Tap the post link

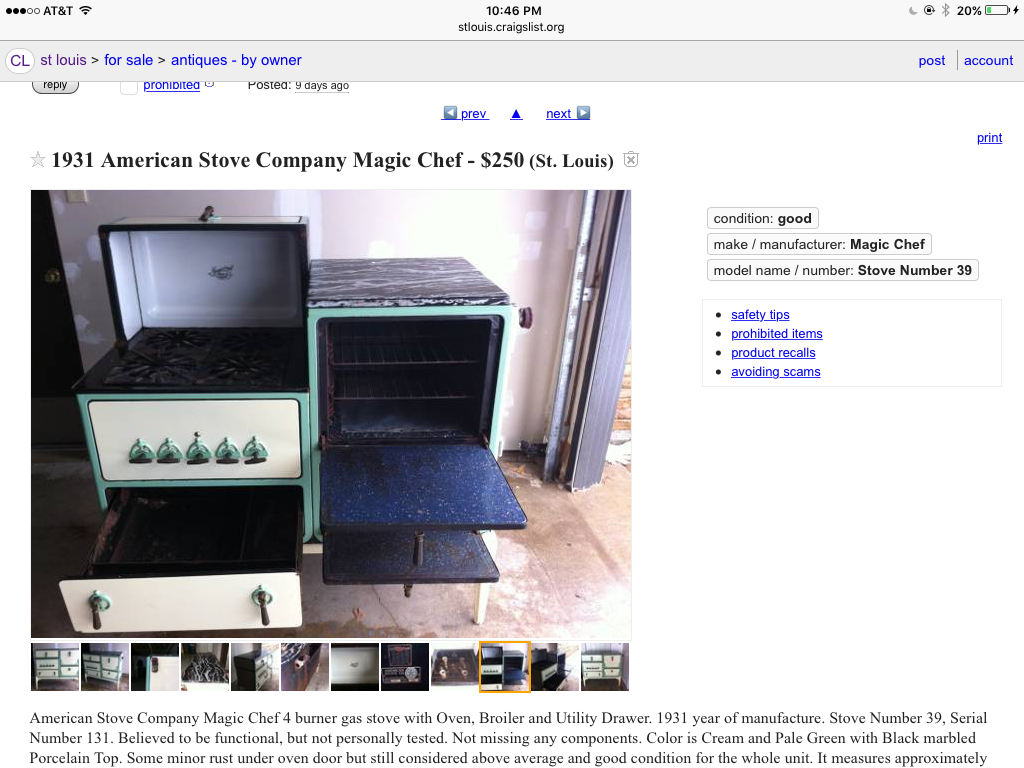pos(932,61)
